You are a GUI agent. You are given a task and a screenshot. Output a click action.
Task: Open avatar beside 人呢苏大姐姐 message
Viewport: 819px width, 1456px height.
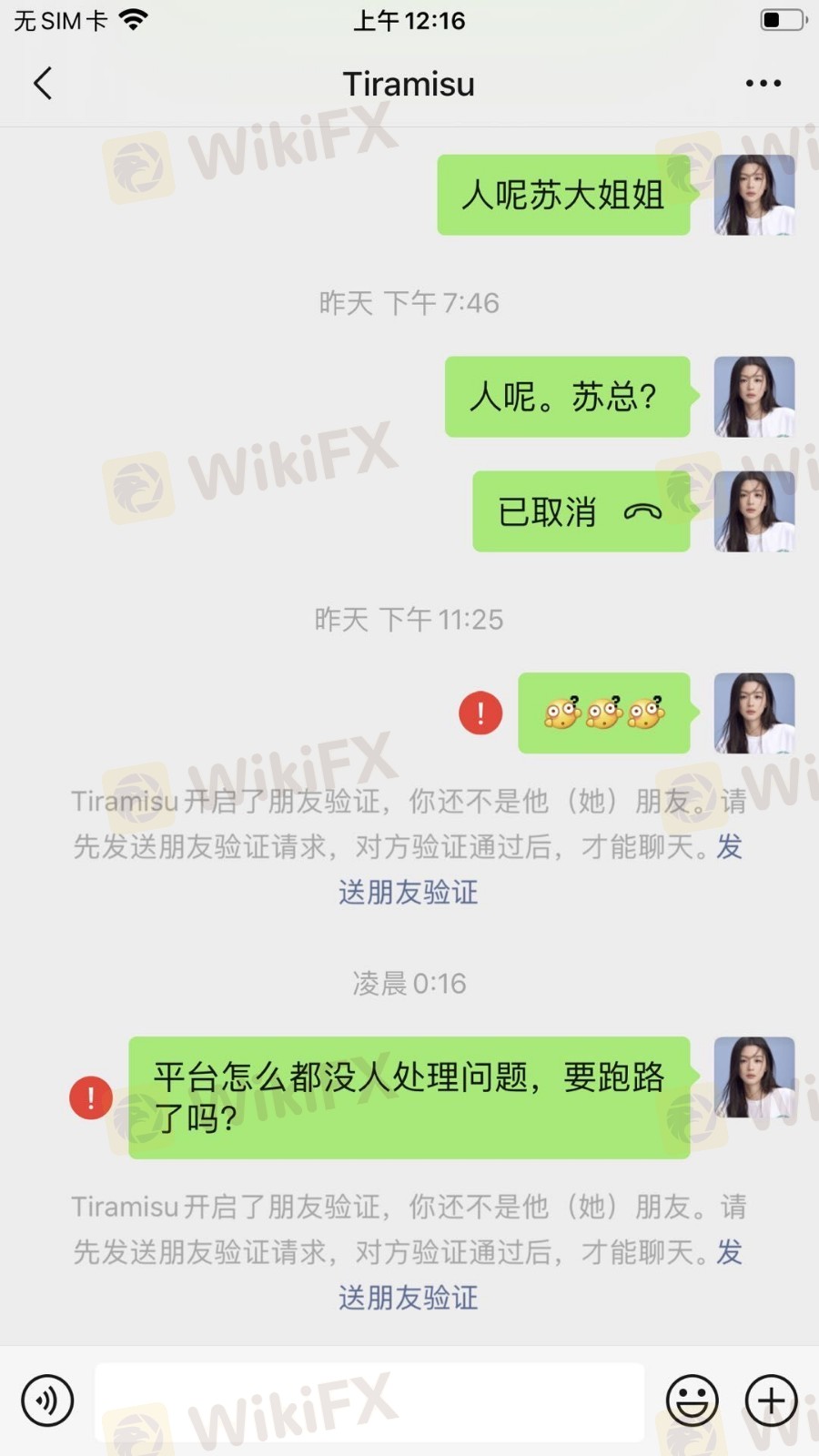pyautogui.click(x=753, y=195)
